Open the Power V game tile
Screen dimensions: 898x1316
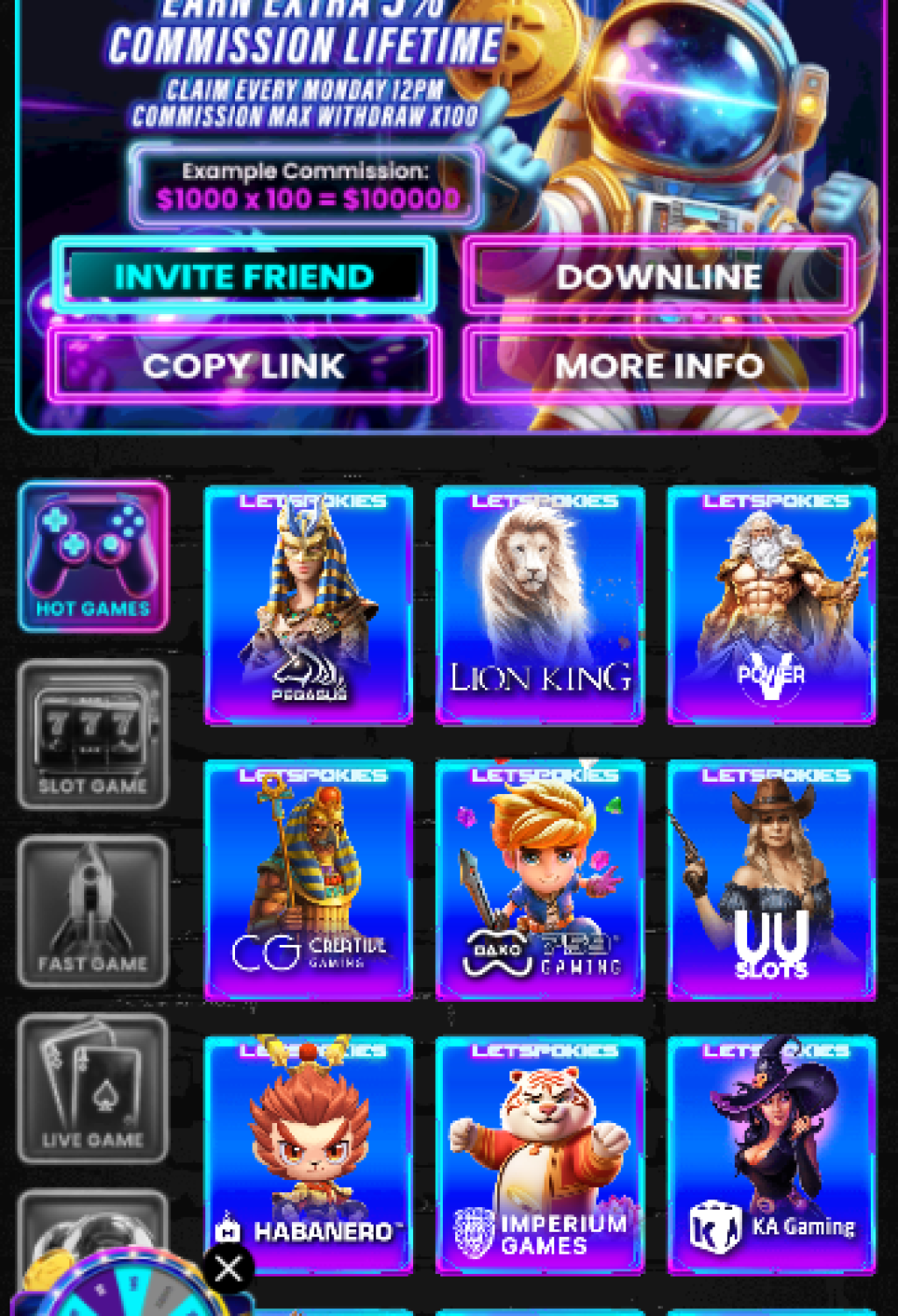click(772, 605)
